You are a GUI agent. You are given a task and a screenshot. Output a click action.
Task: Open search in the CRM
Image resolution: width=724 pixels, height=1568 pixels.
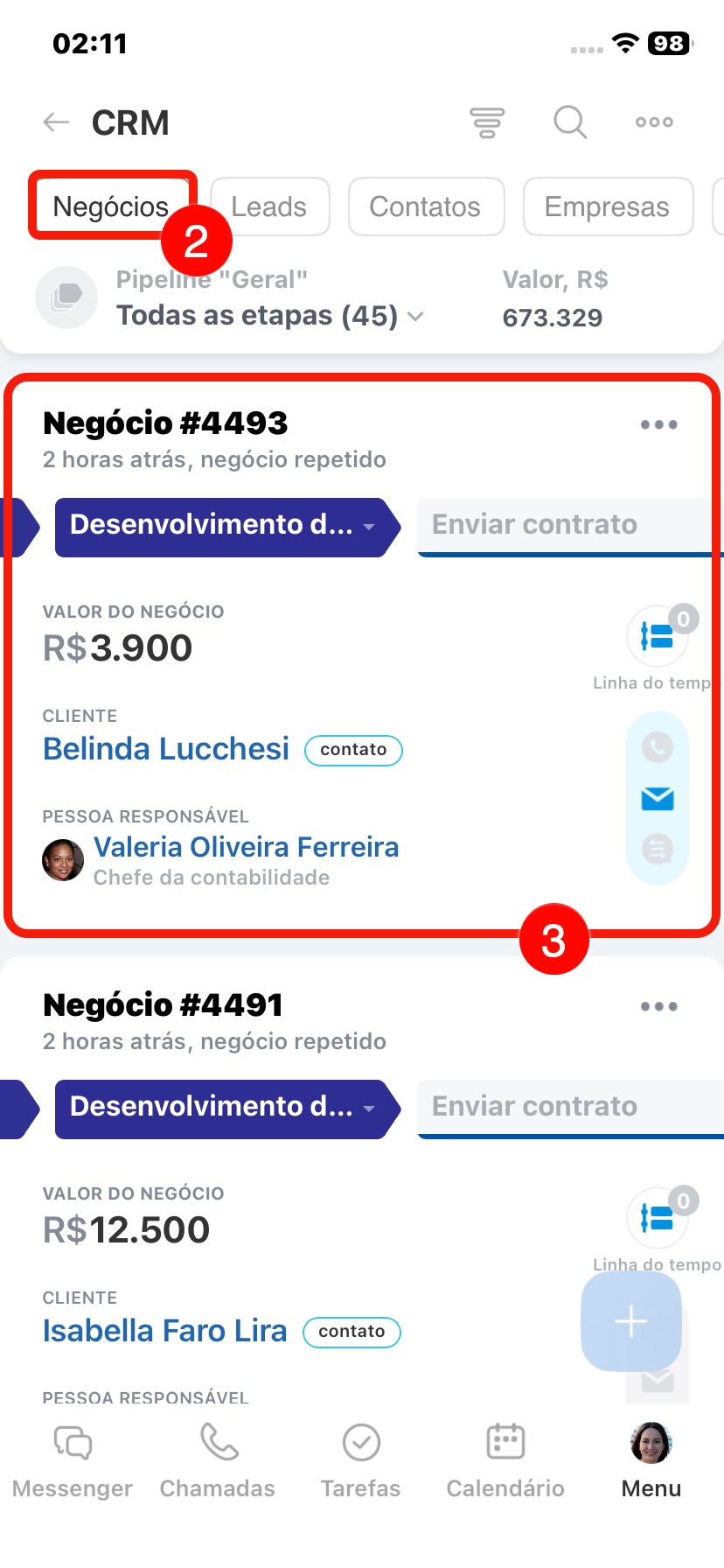coord(570,122)
